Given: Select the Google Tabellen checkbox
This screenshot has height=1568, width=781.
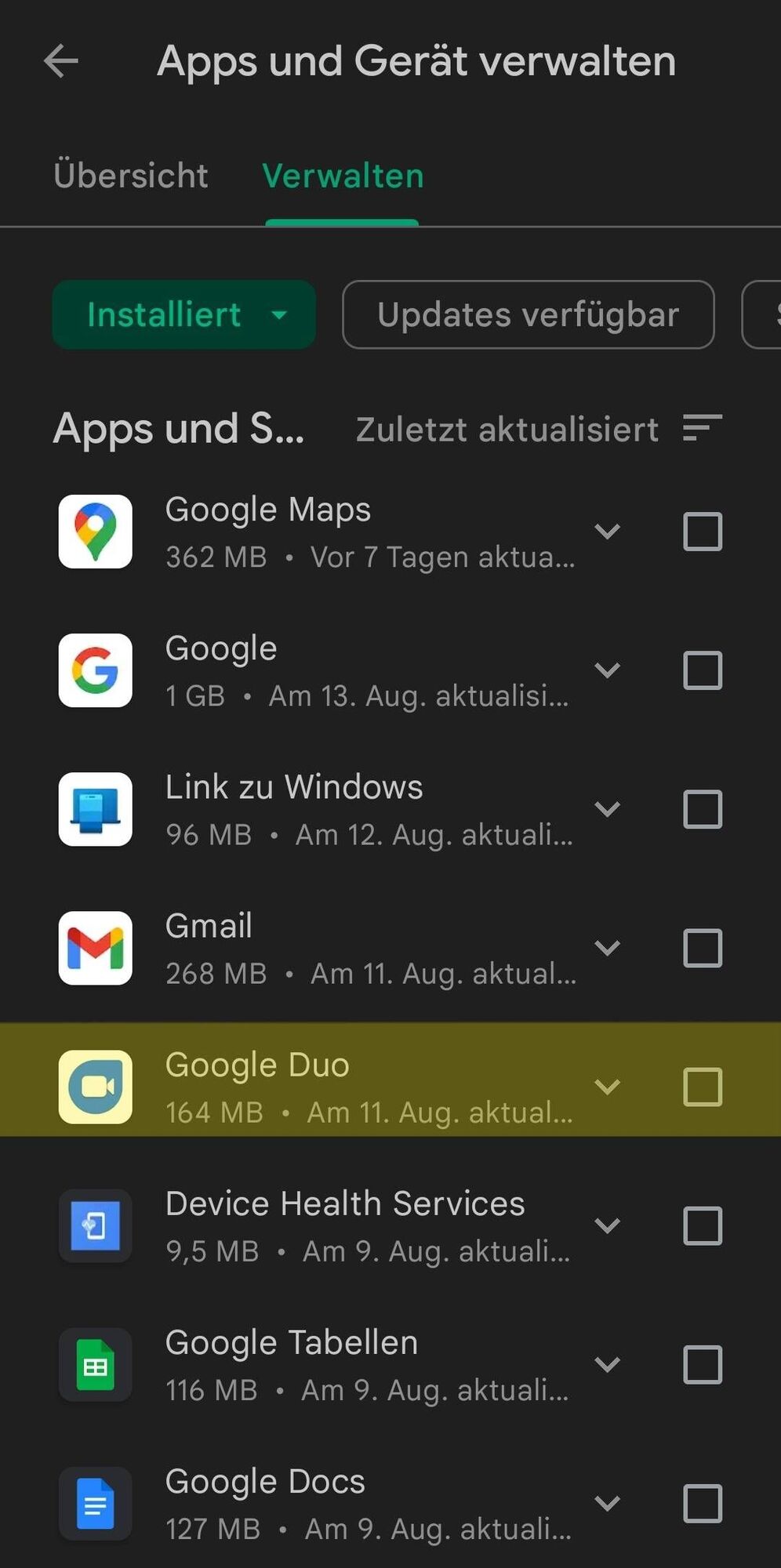Looking at the screenshot, I should click(x=703, y=1364).
